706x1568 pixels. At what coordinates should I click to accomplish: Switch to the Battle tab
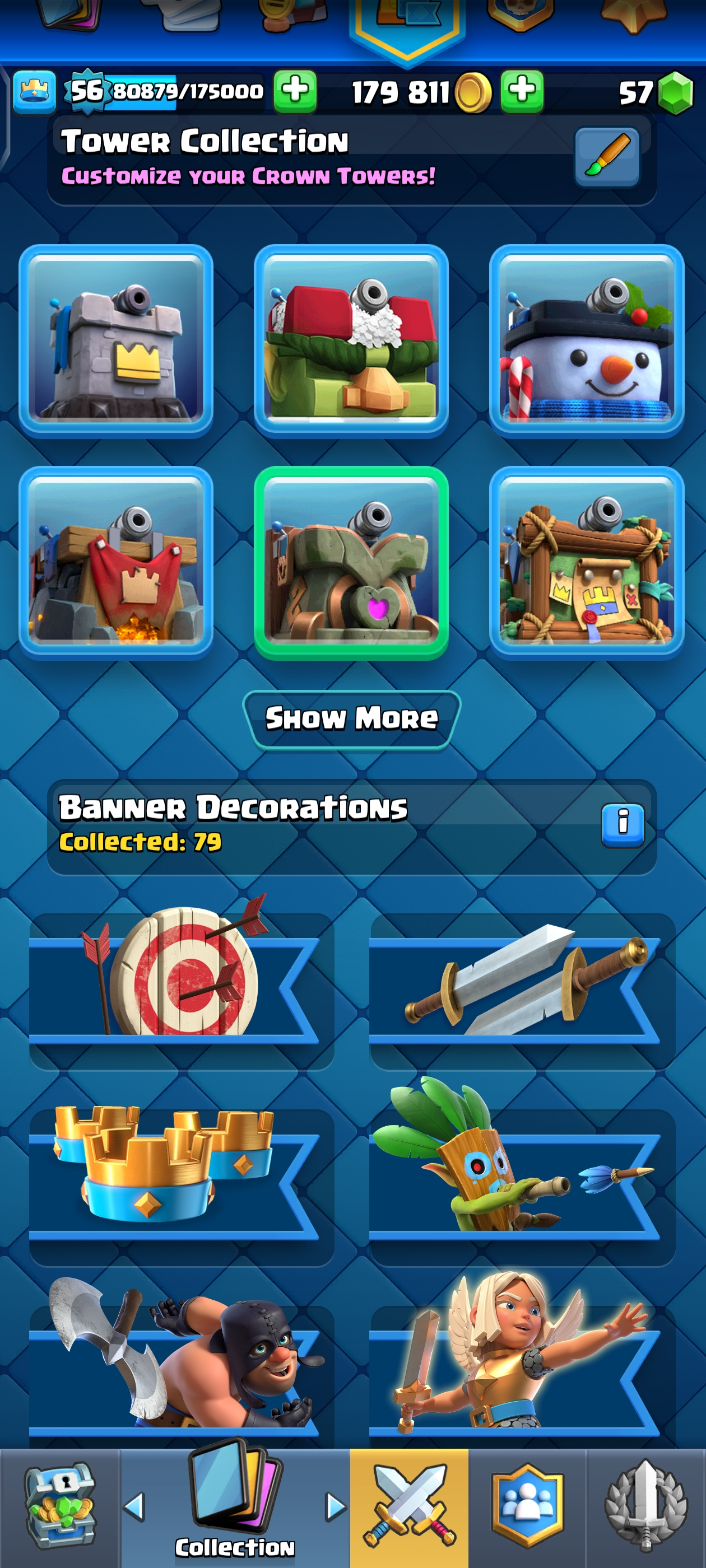coord(408,1507)
